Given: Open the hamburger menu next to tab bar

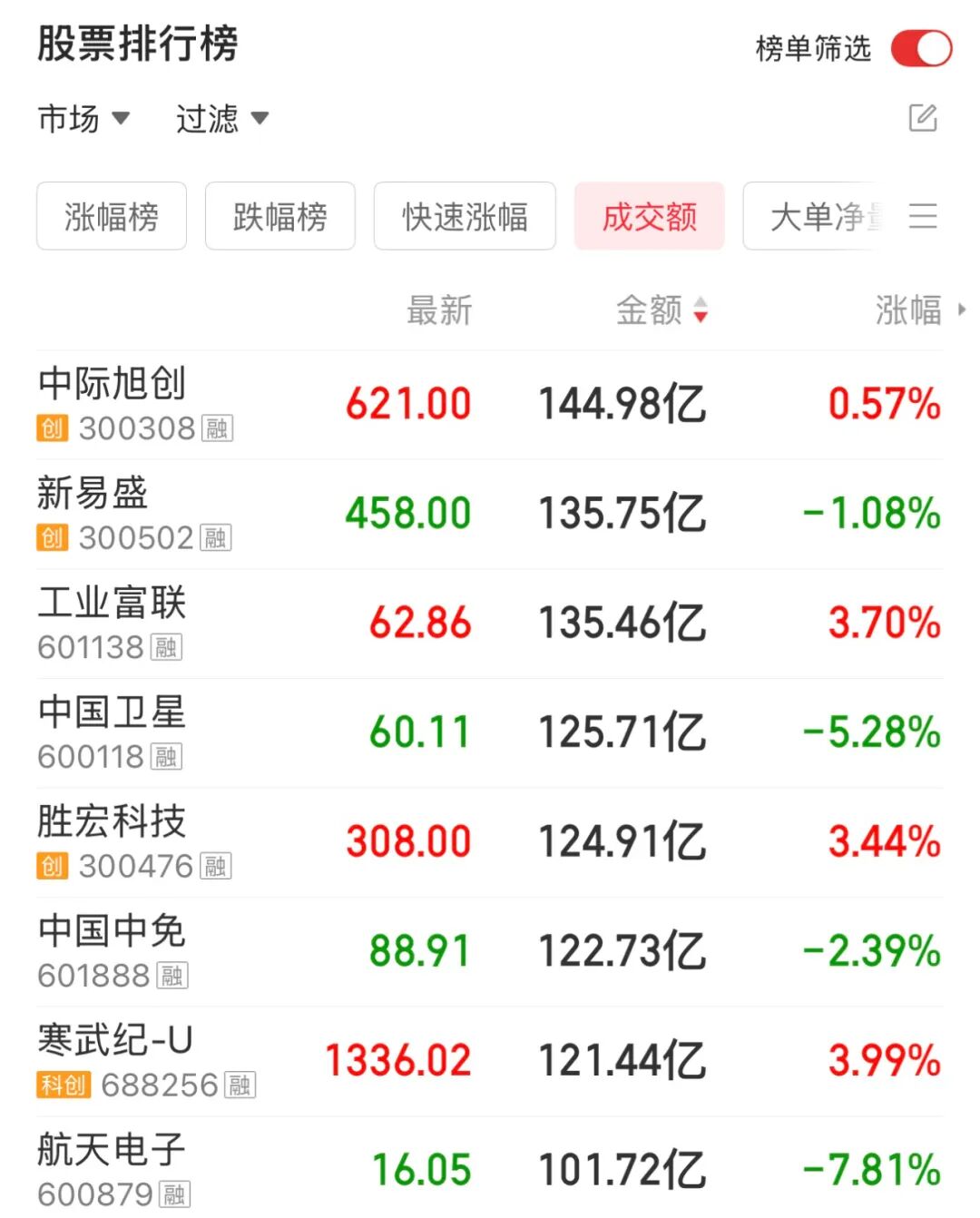Looking at the screenshot, I should (925, 216).
